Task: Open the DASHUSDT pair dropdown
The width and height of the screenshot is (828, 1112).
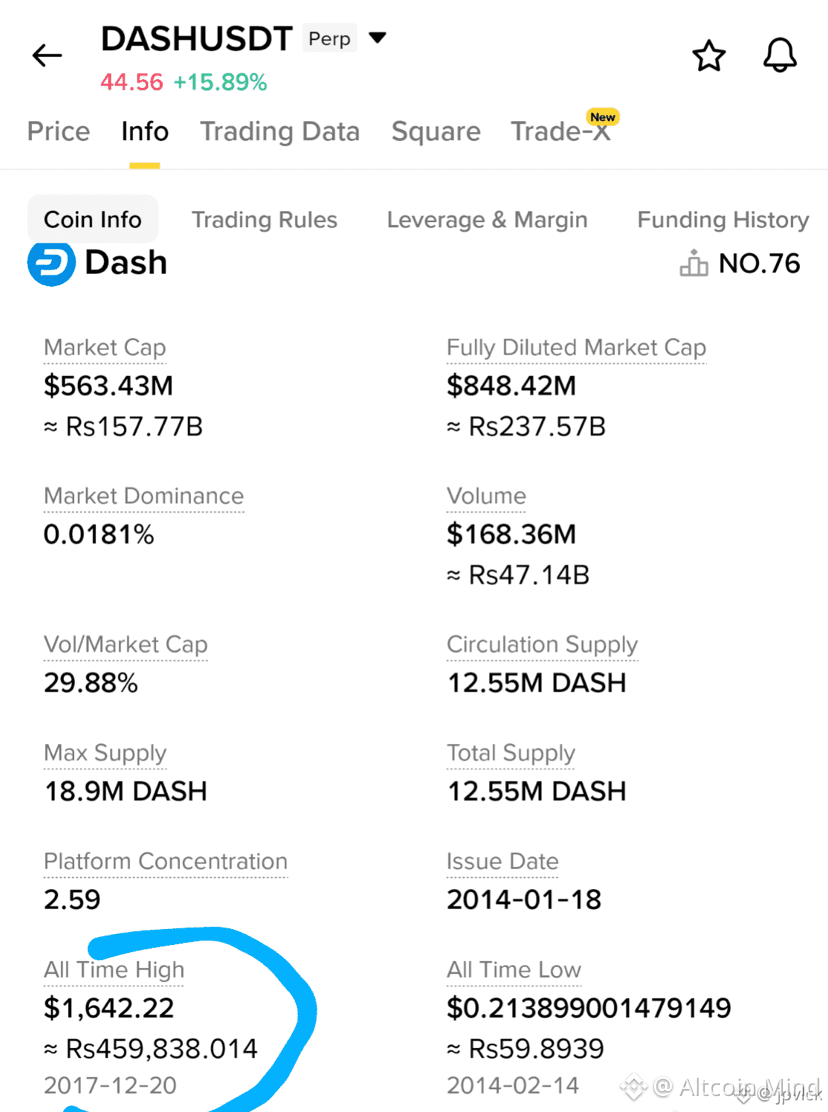Action: [377, 39]
